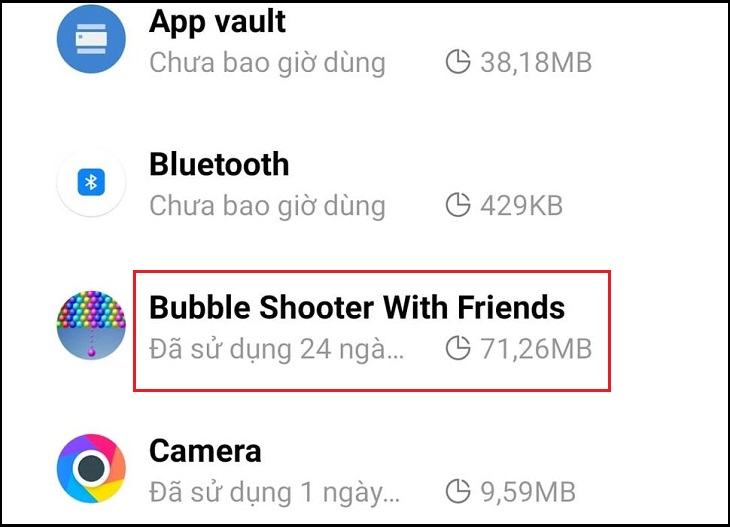Open the Bluetooth app entry

(219, 165)
